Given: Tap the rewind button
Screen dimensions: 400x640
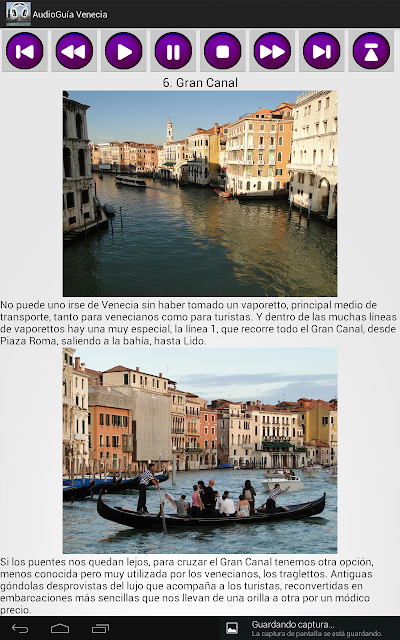Looking at the screenshot, I should [74, 51].
